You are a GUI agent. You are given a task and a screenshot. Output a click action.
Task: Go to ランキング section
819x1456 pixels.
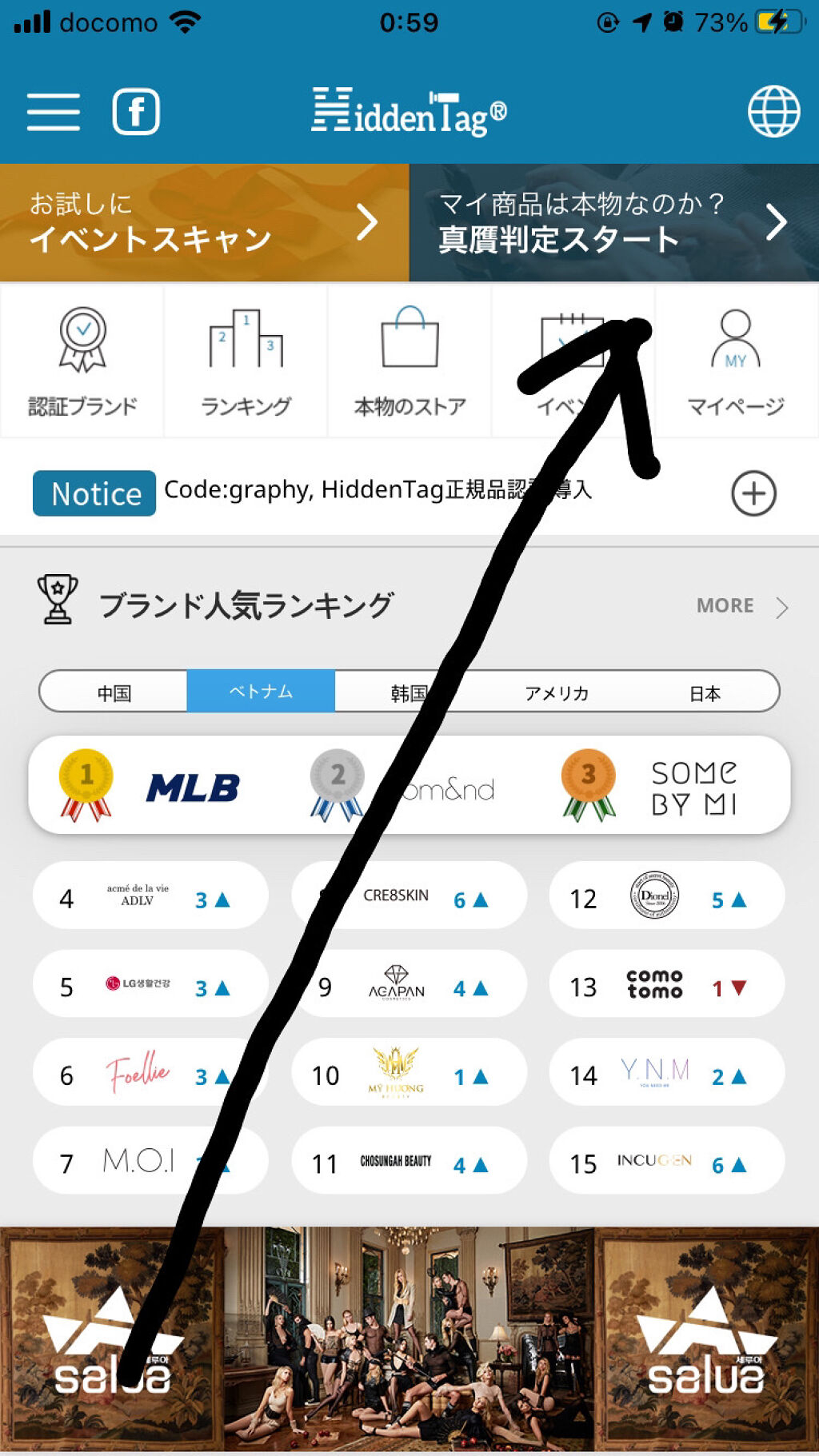click(x=246, y=361)
